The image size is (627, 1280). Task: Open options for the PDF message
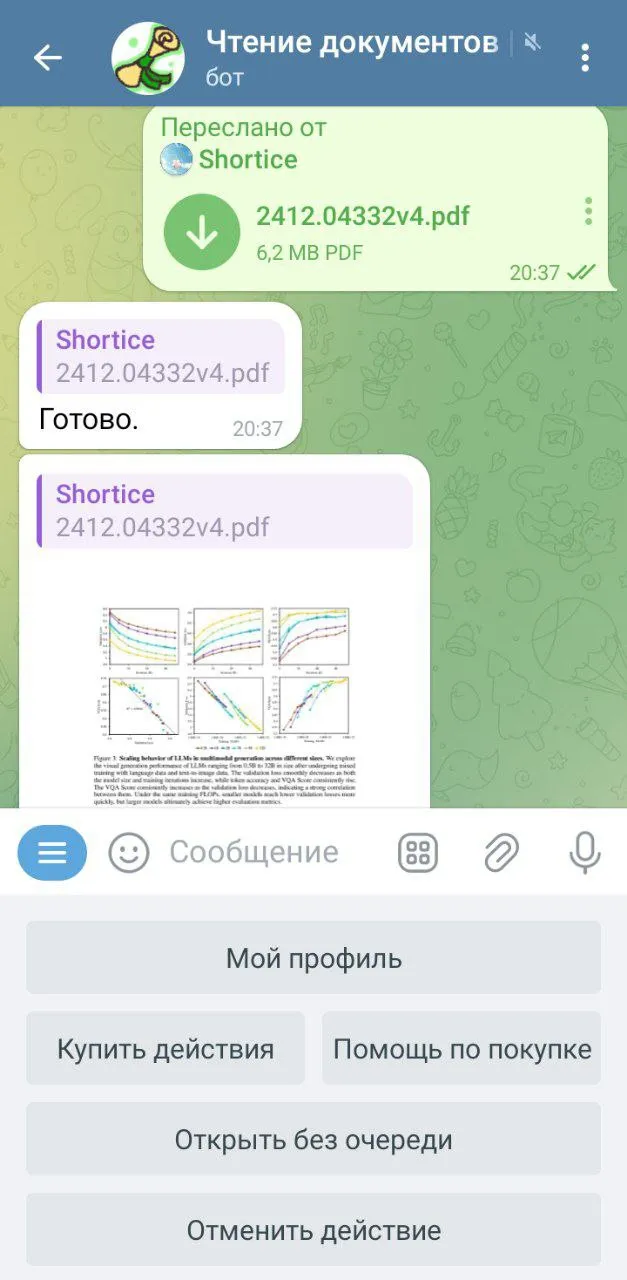coord(588,211)
